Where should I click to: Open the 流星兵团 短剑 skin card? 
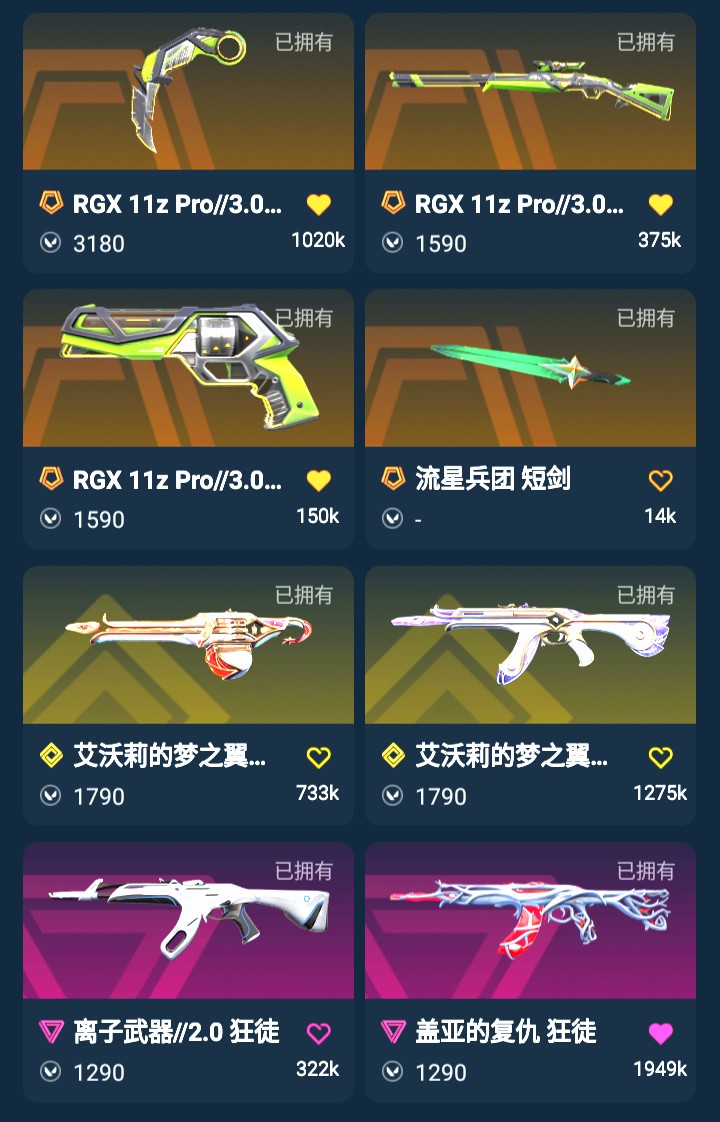[530, 369]
